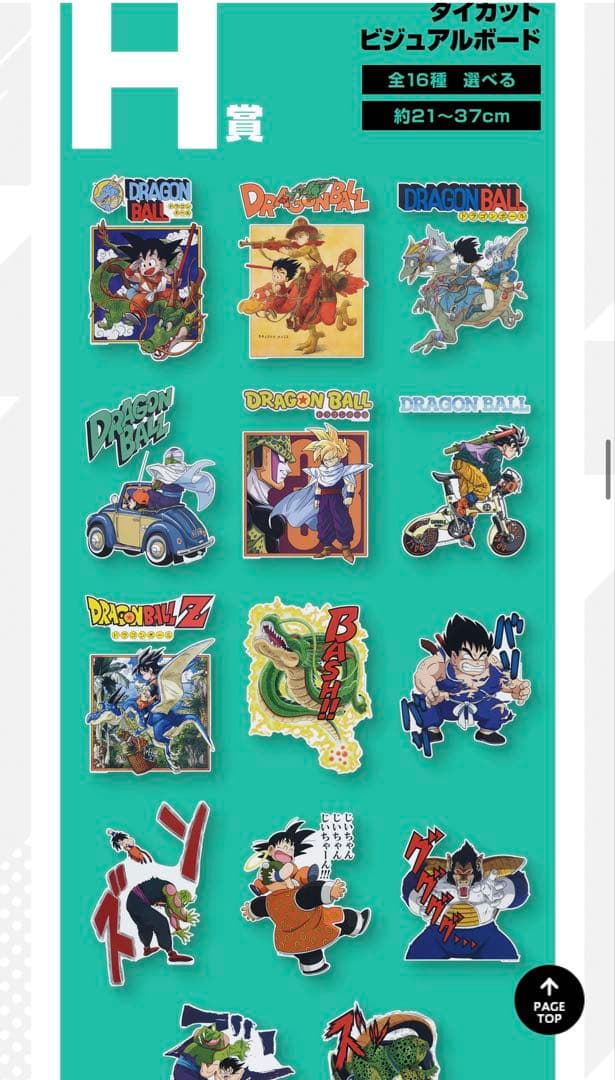Jump back to page top
615x1080 pixels.
548,999
